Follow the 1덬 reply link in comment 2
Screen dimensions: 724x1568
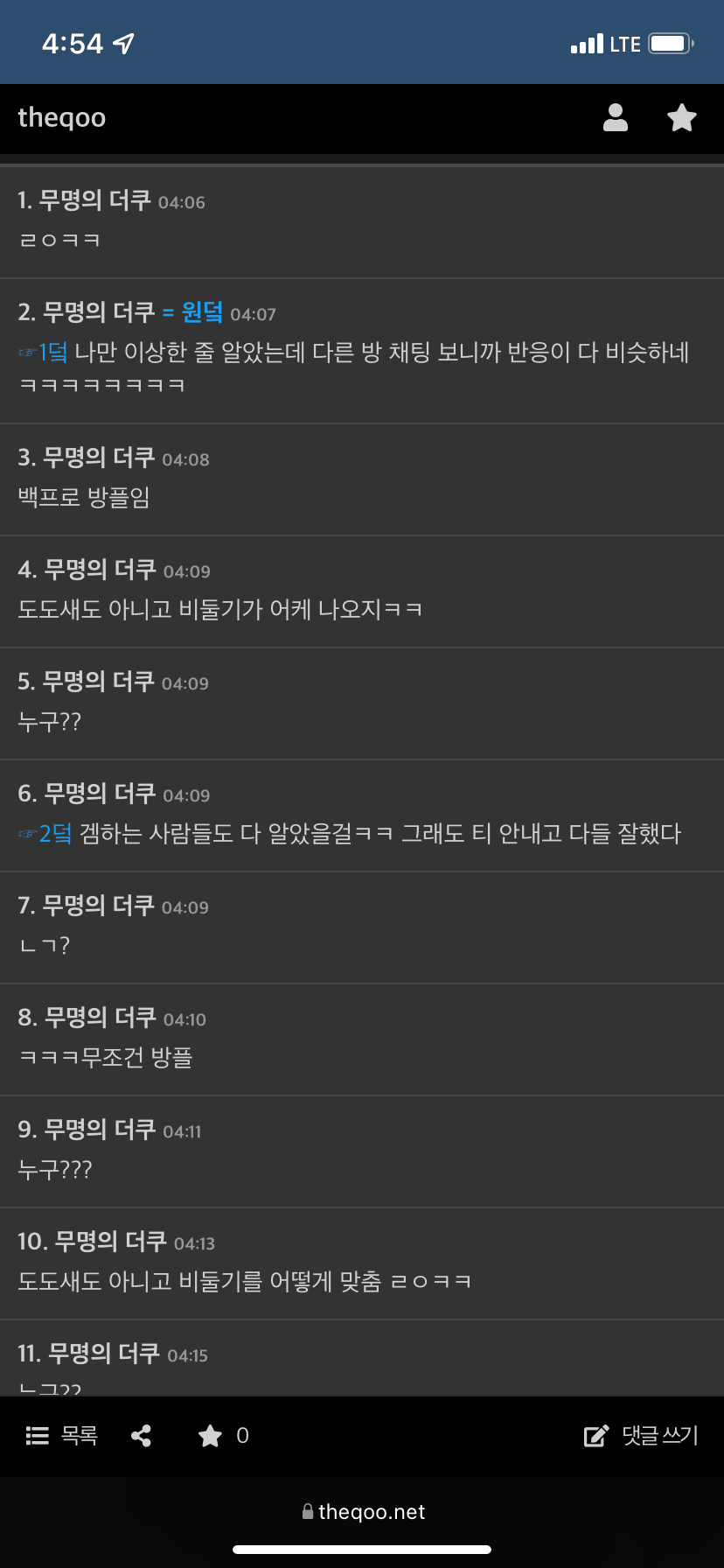coord(44,353)
